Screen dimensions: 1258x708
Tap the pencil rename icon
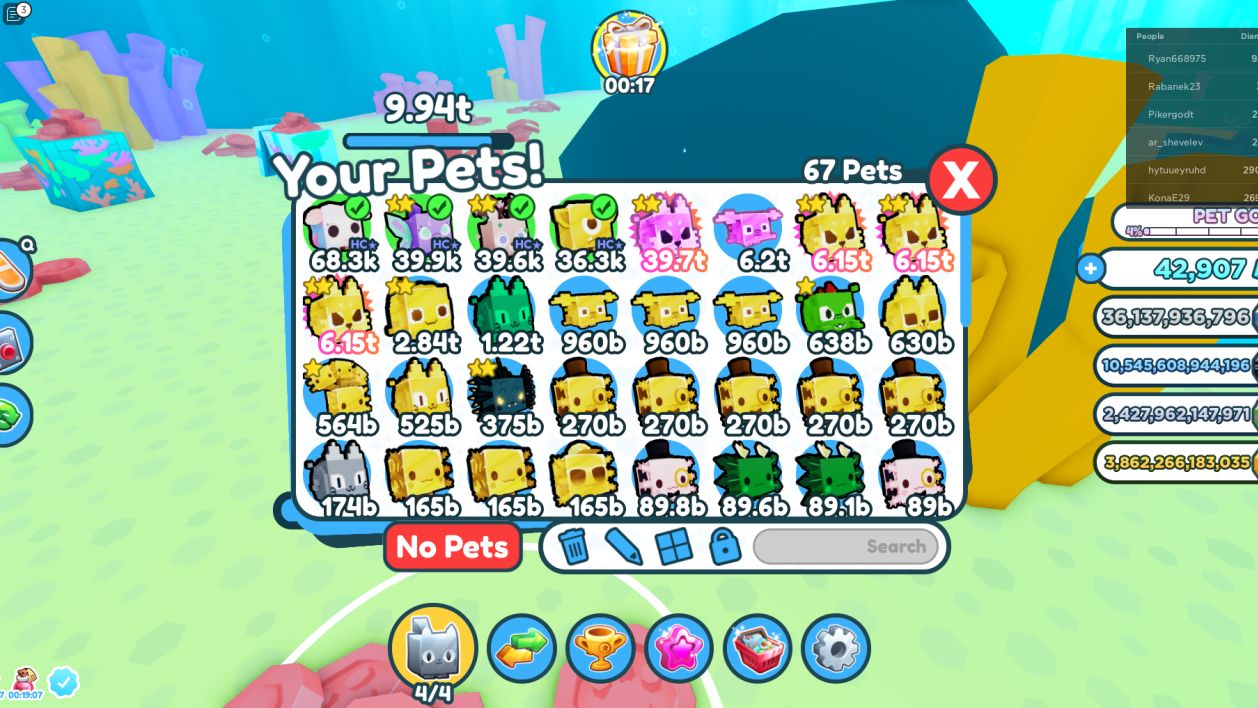pos(622,546)
